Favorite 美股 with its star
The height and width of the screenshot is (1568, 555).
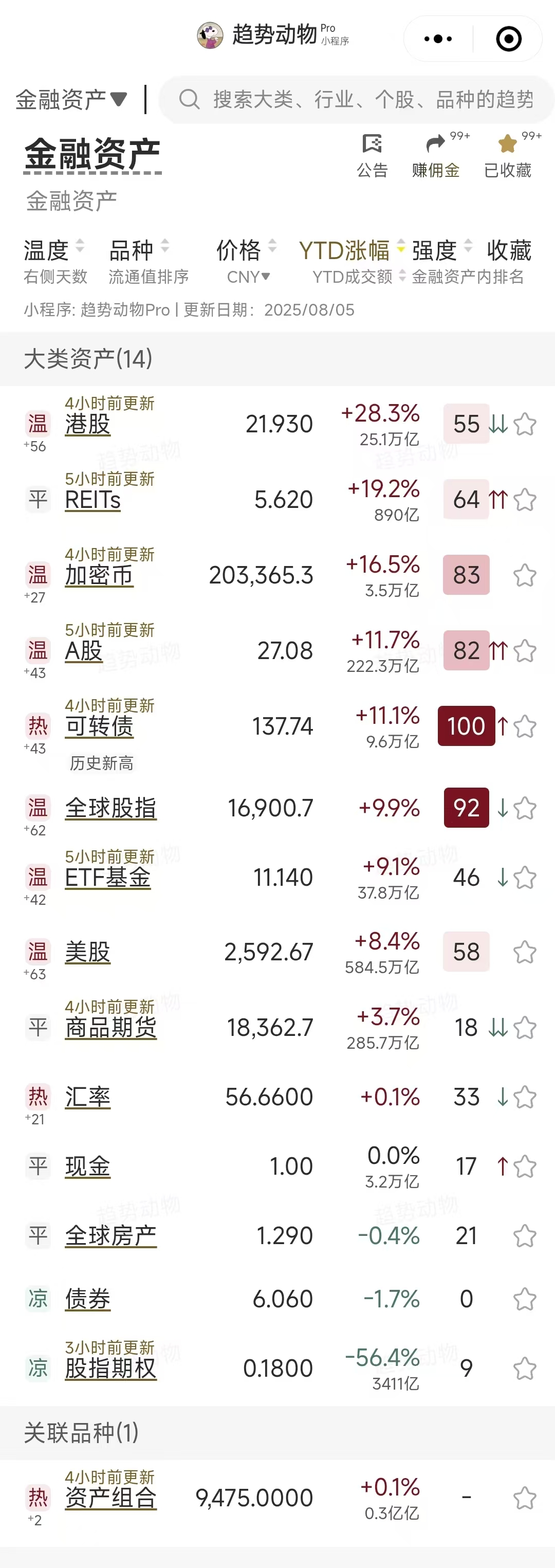click(x=525, y=952)
